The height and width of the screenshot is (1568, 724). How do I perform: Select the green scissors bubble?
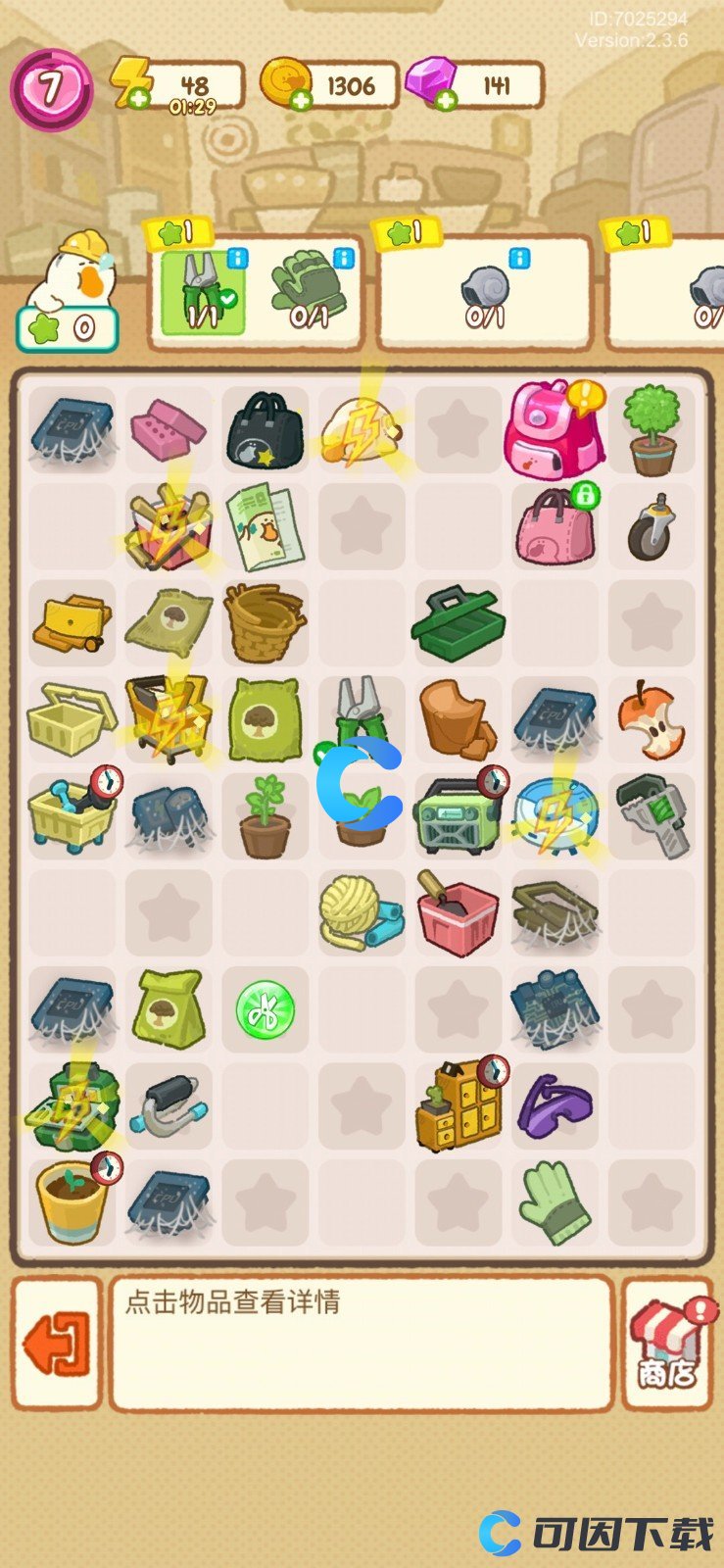[265, 1010]
